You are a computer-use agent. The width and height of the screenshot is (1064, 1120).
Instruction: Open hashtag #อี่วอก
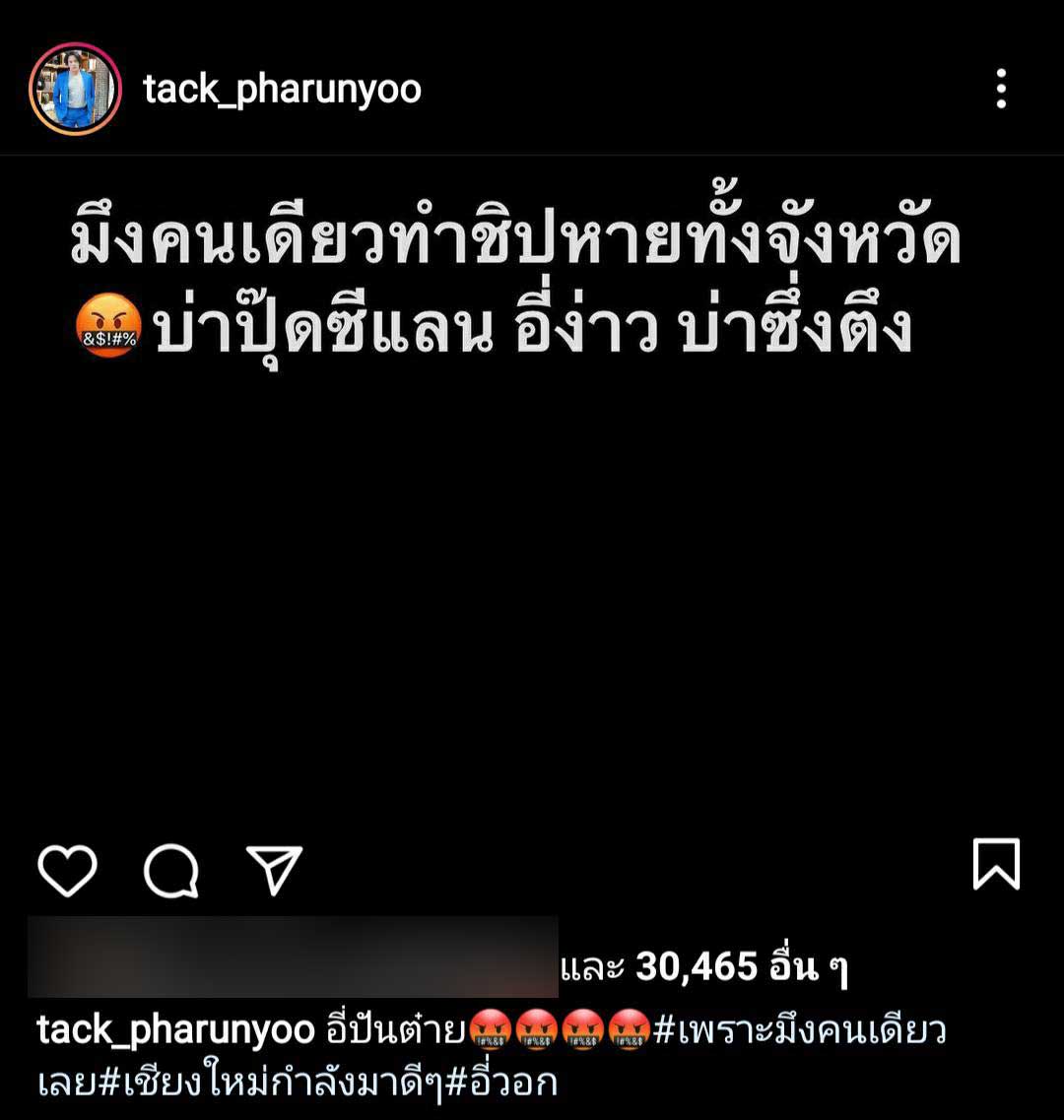coord(502,1083)
